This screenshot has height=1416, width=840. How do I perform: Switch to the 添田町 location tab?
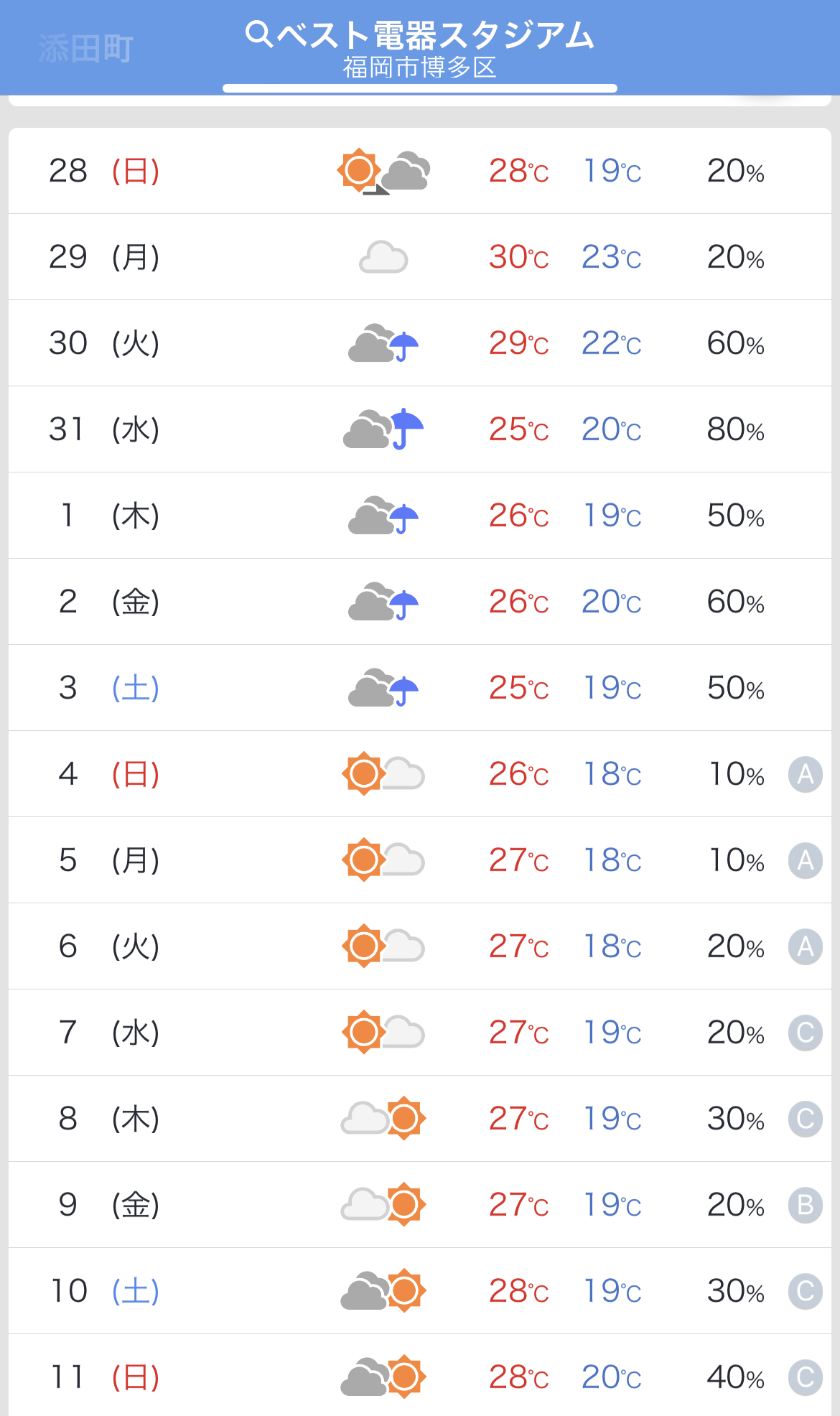(85, 49)
